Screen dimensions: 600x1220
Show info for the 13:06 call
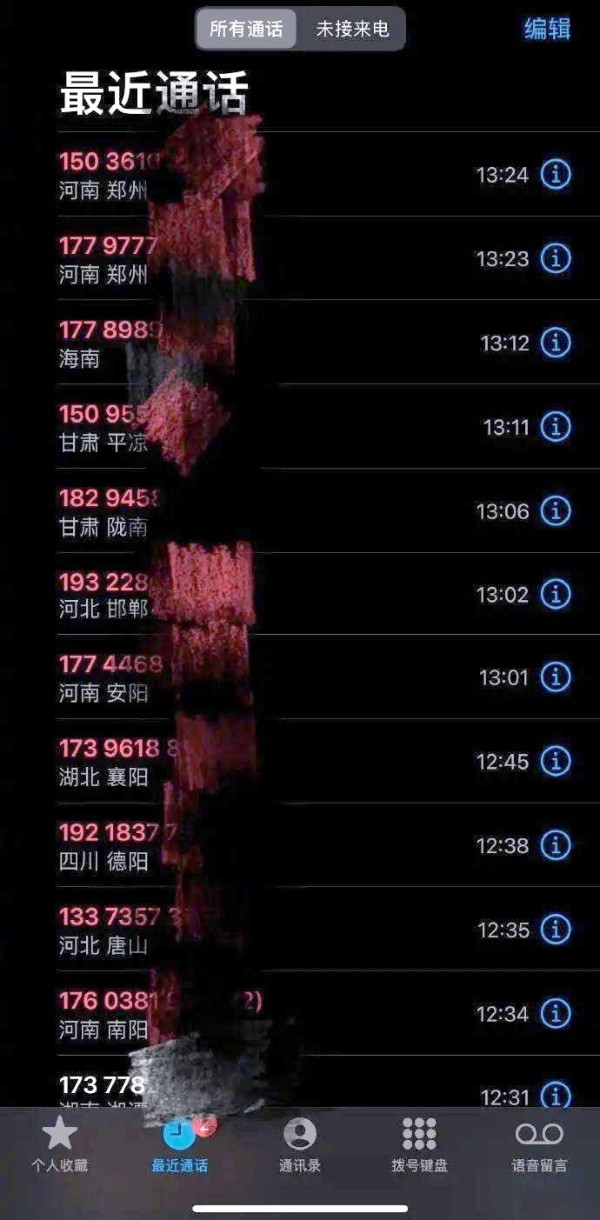pyautogui.click(x=555, y=511)
